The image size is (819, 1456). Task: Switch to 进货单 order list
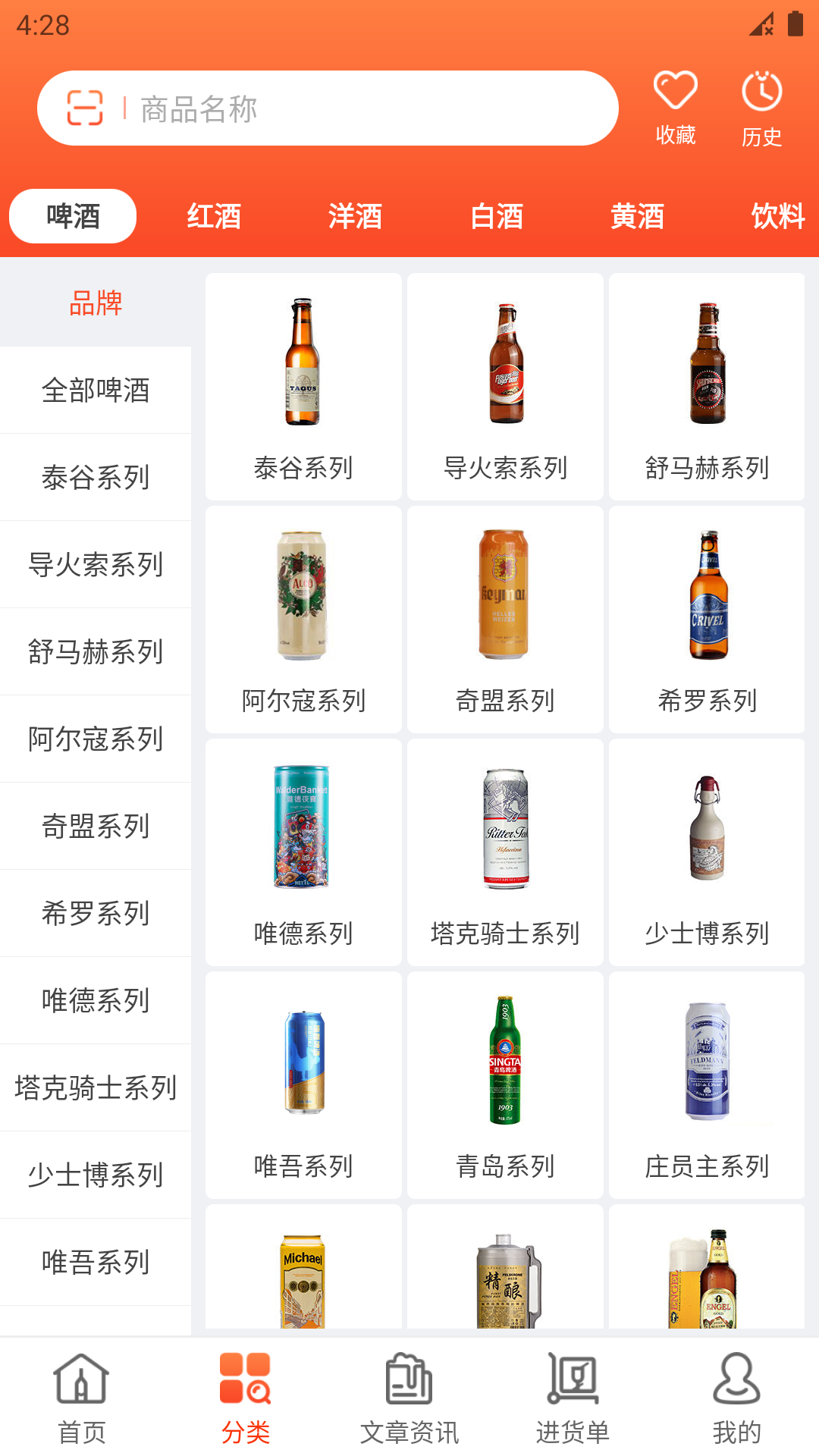[573, 1398]
